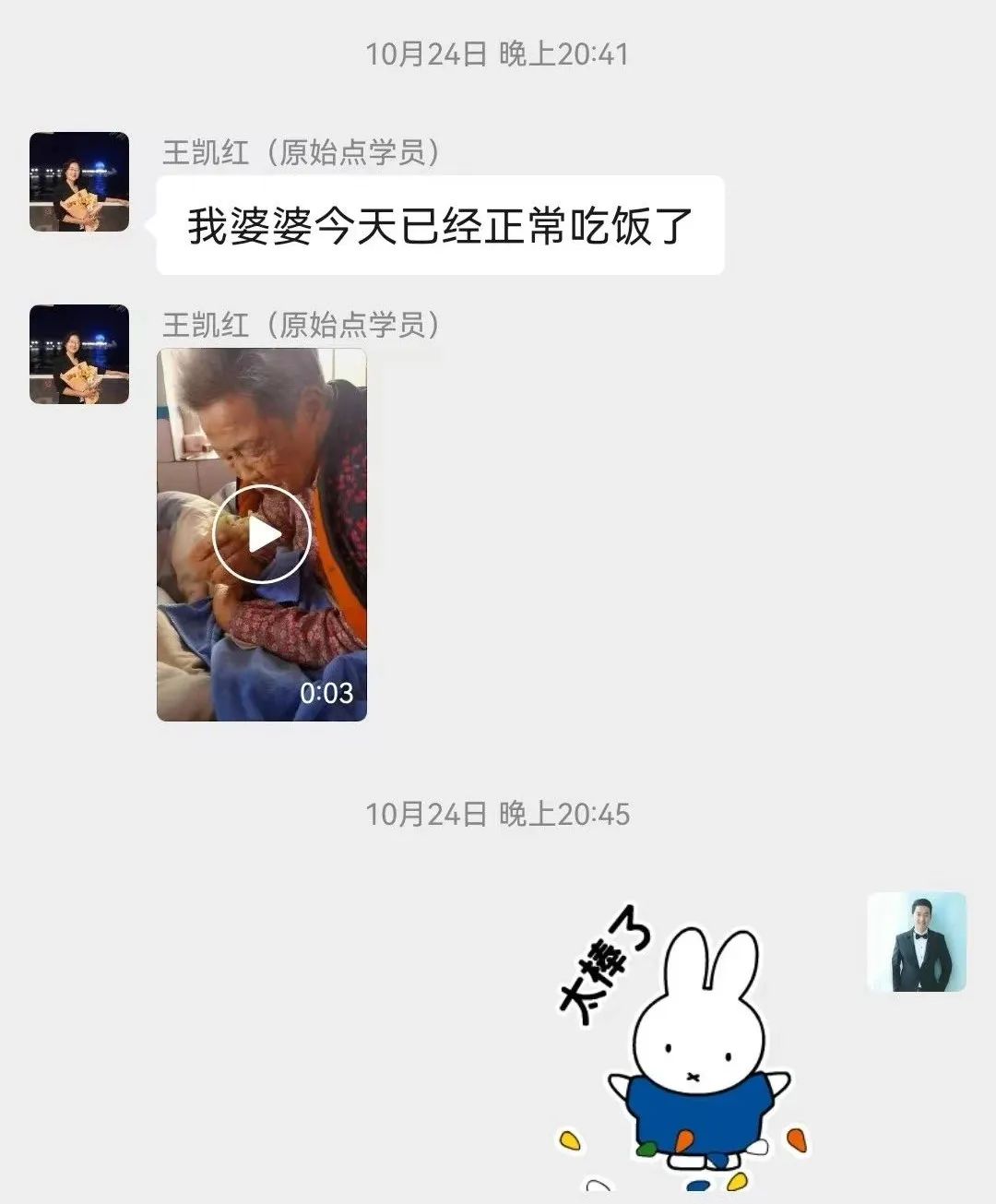The height and width of the screenshot is (1204, 996).
Task: Click the bouquet photo avatar beside the text bubble
Action: click(x=78, y=182)
